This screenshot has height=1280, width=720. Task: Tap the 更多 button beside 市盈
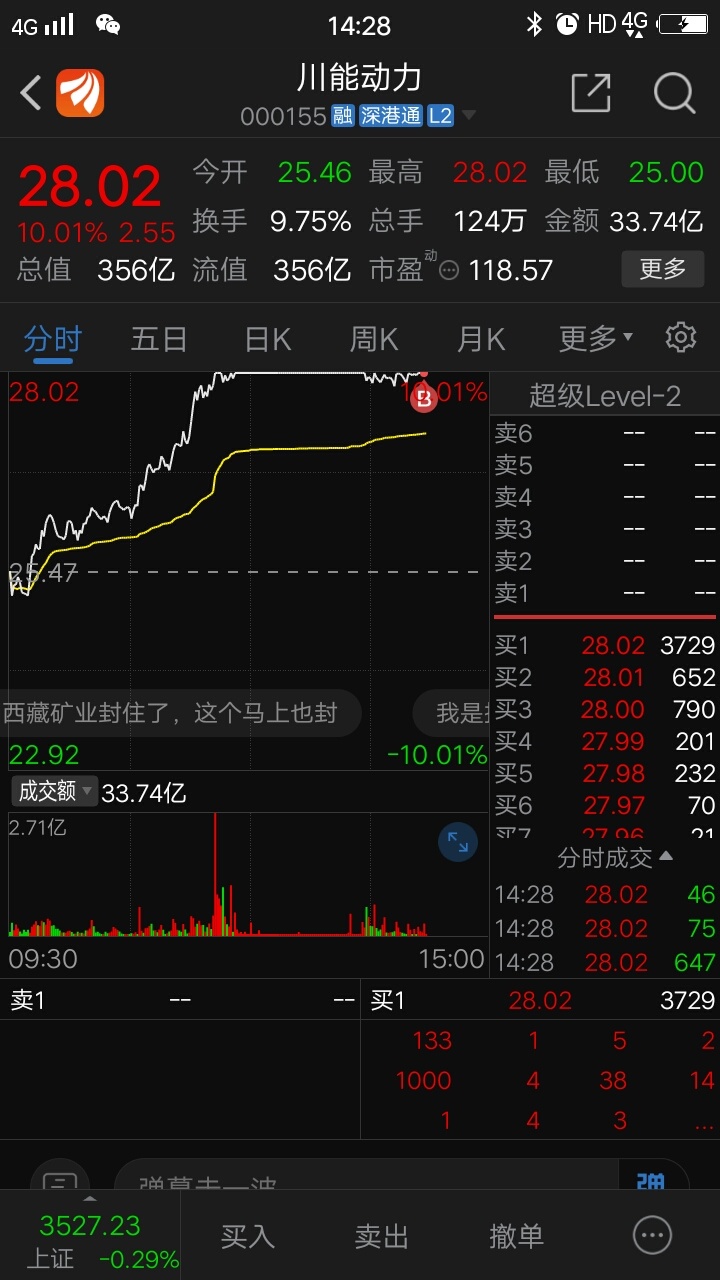[662, 269]
